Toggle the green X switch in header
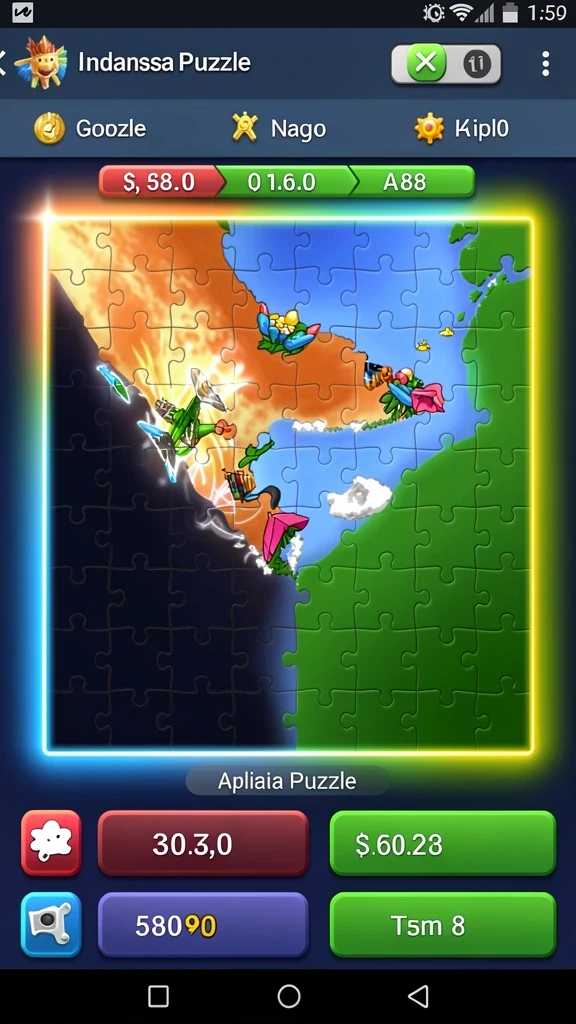 point(446,63)
